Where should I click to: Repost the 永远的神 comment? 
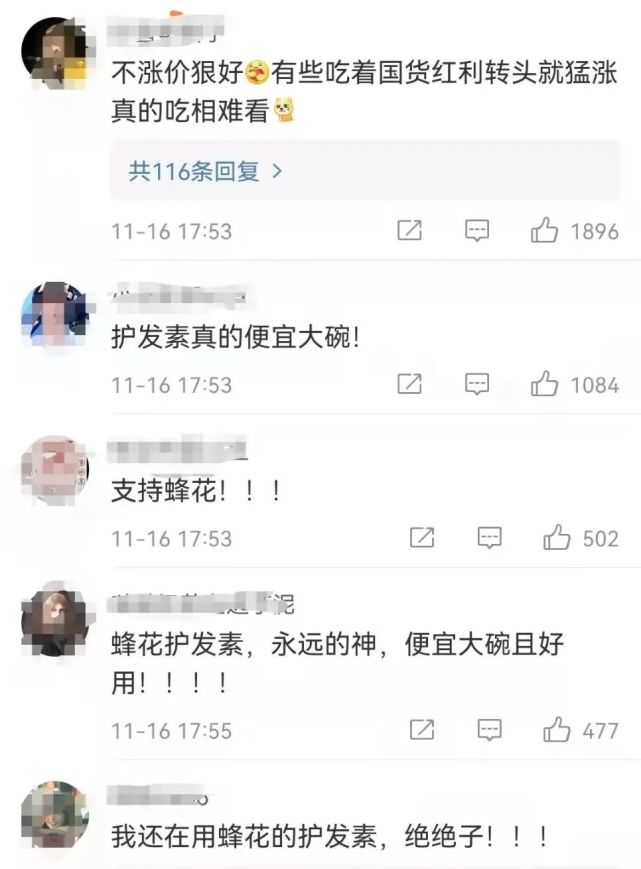point(422,730)
